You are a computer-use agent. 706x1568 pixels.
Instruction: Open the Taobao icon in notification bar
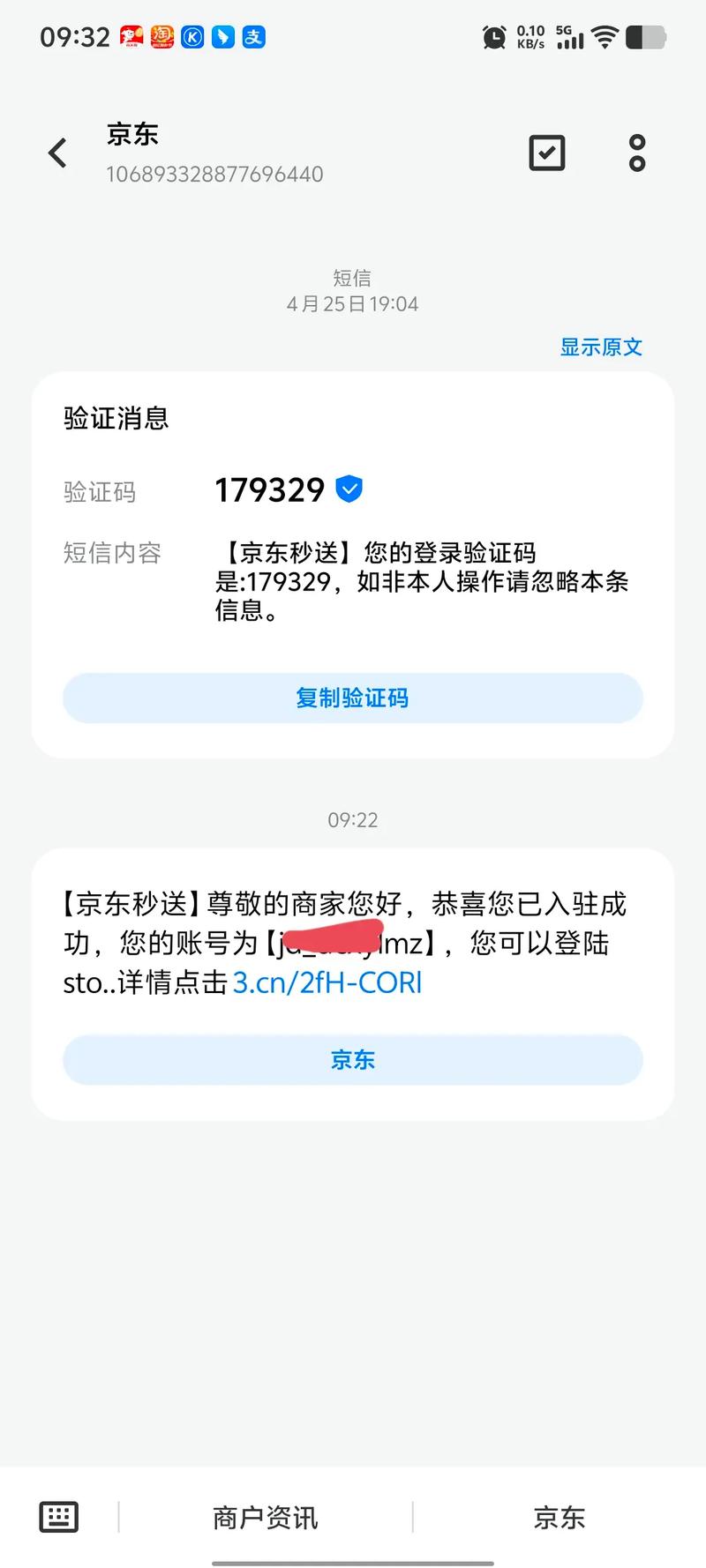(x=161, y=36)
